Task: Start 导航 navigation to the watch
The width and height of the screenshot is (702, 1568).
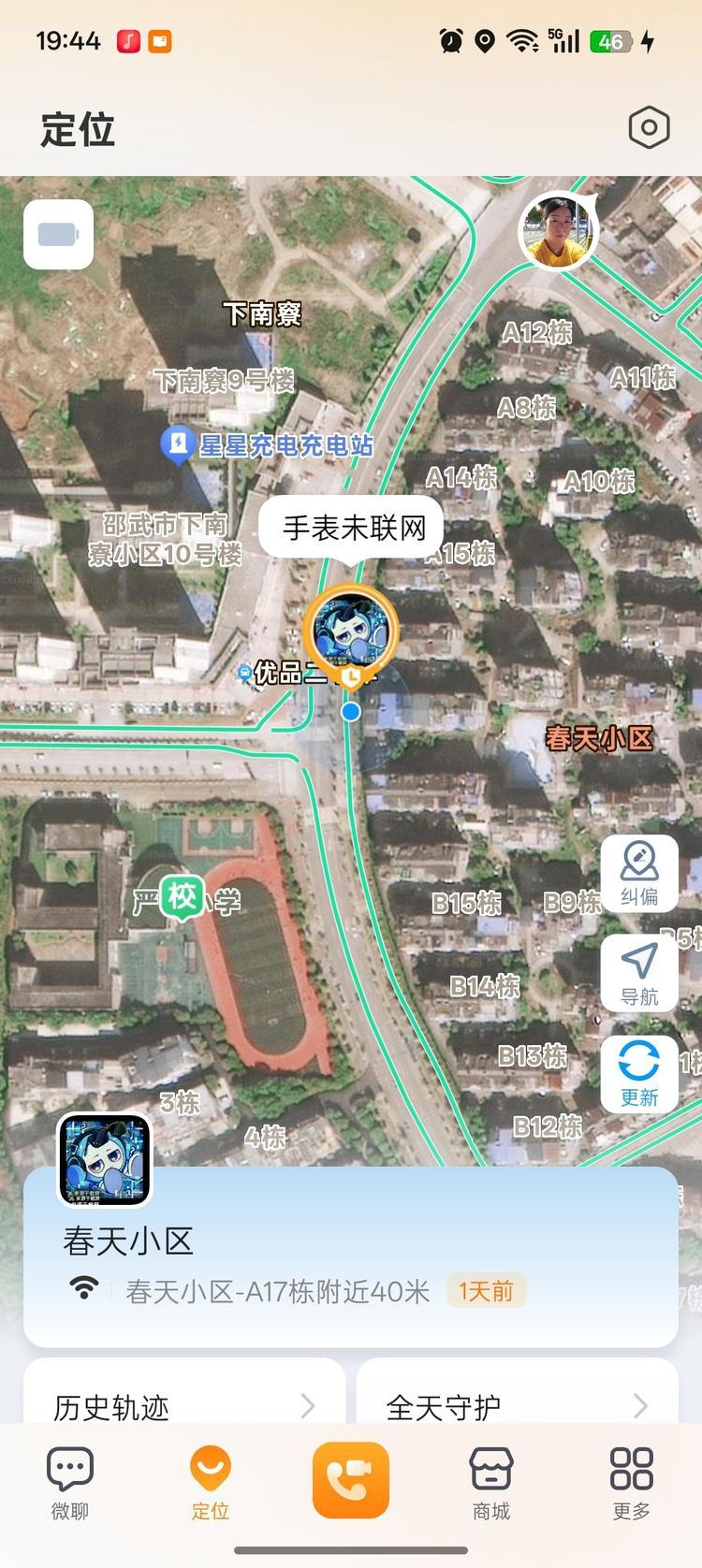Action: 639,974
